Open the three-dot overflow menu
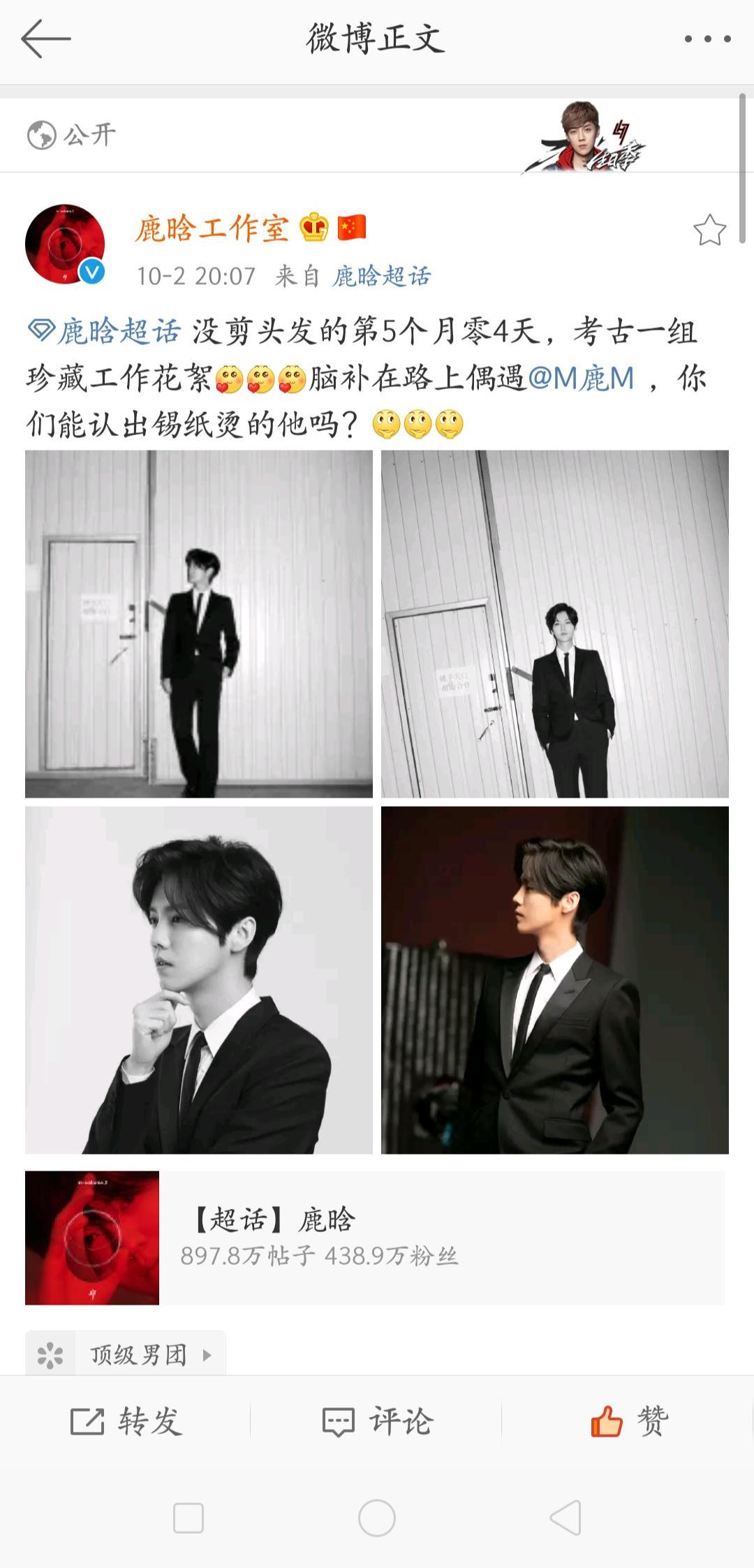Screen dimensions: 754x1568 click(x=707, y=39)
